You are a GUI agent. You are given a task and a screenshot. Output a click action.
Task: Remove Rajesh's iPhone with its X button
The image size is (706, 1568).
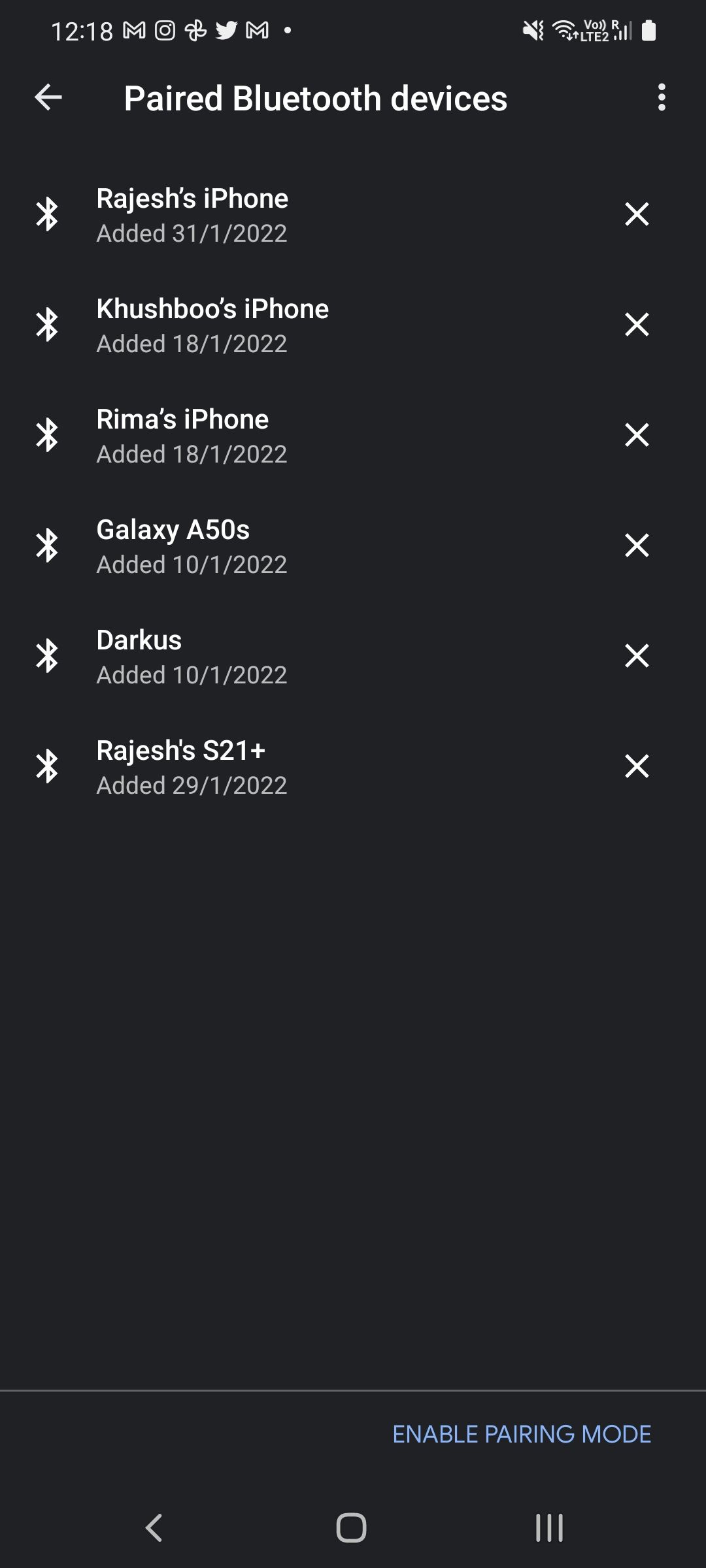[x=636, y=214]
